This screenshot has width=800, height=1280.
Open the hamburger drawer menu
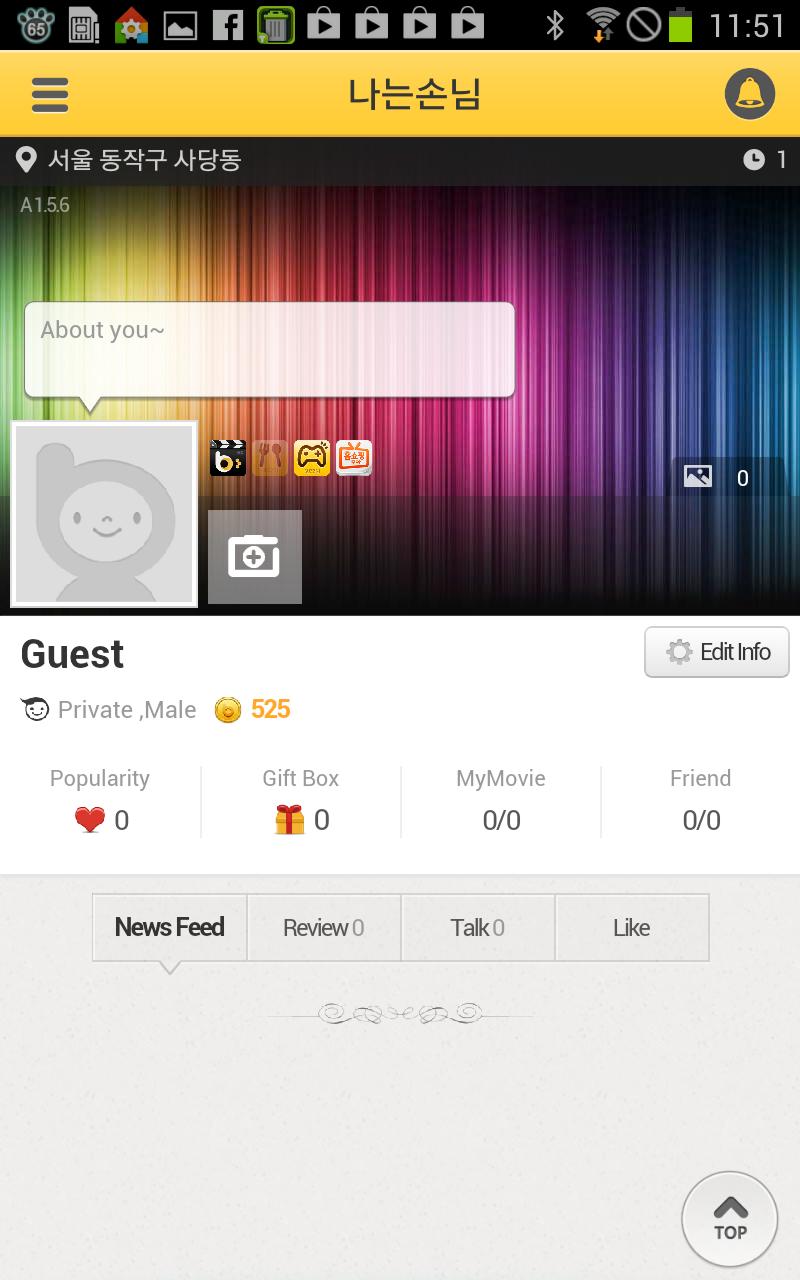coord(50,95)
